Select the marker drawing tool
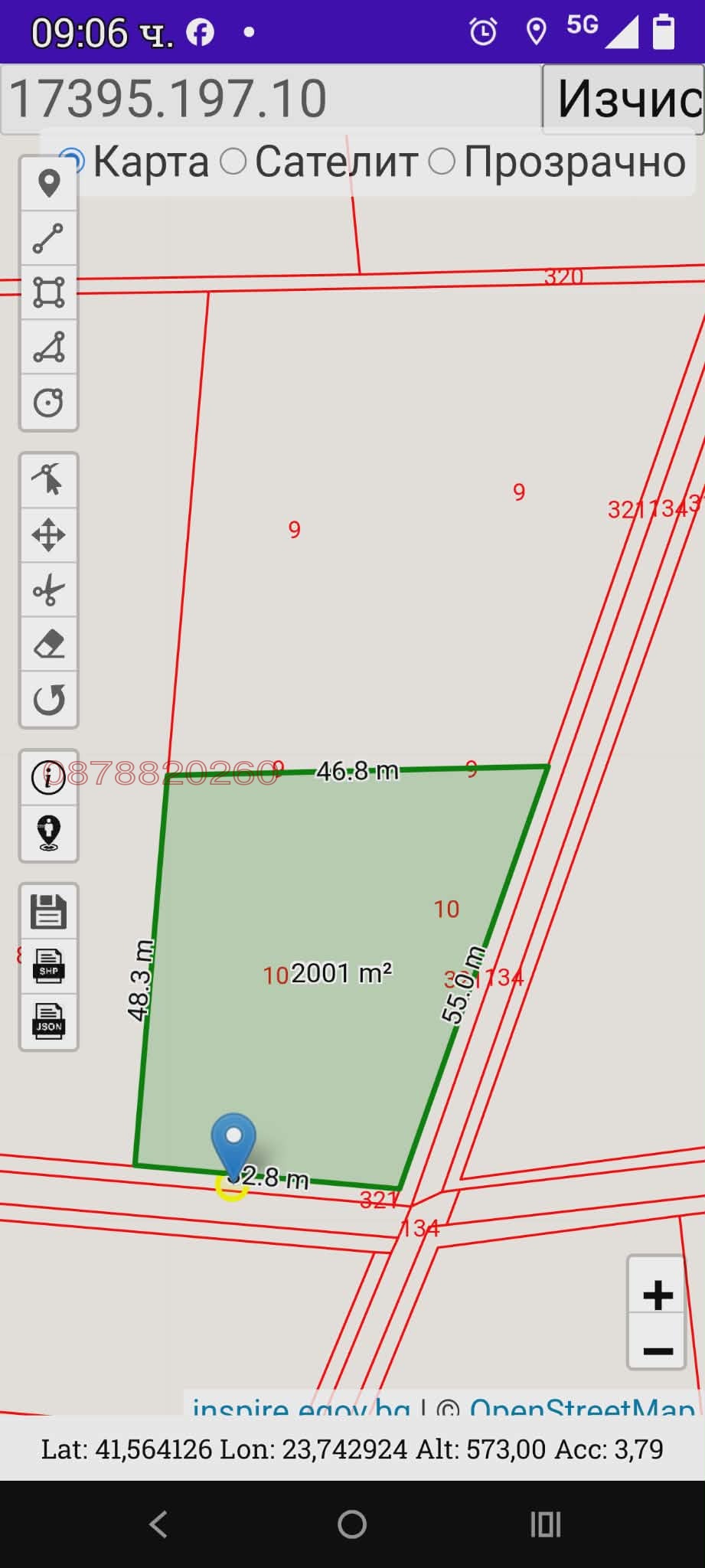This screenshot has height=1568, width=705. tap(49, 184)
